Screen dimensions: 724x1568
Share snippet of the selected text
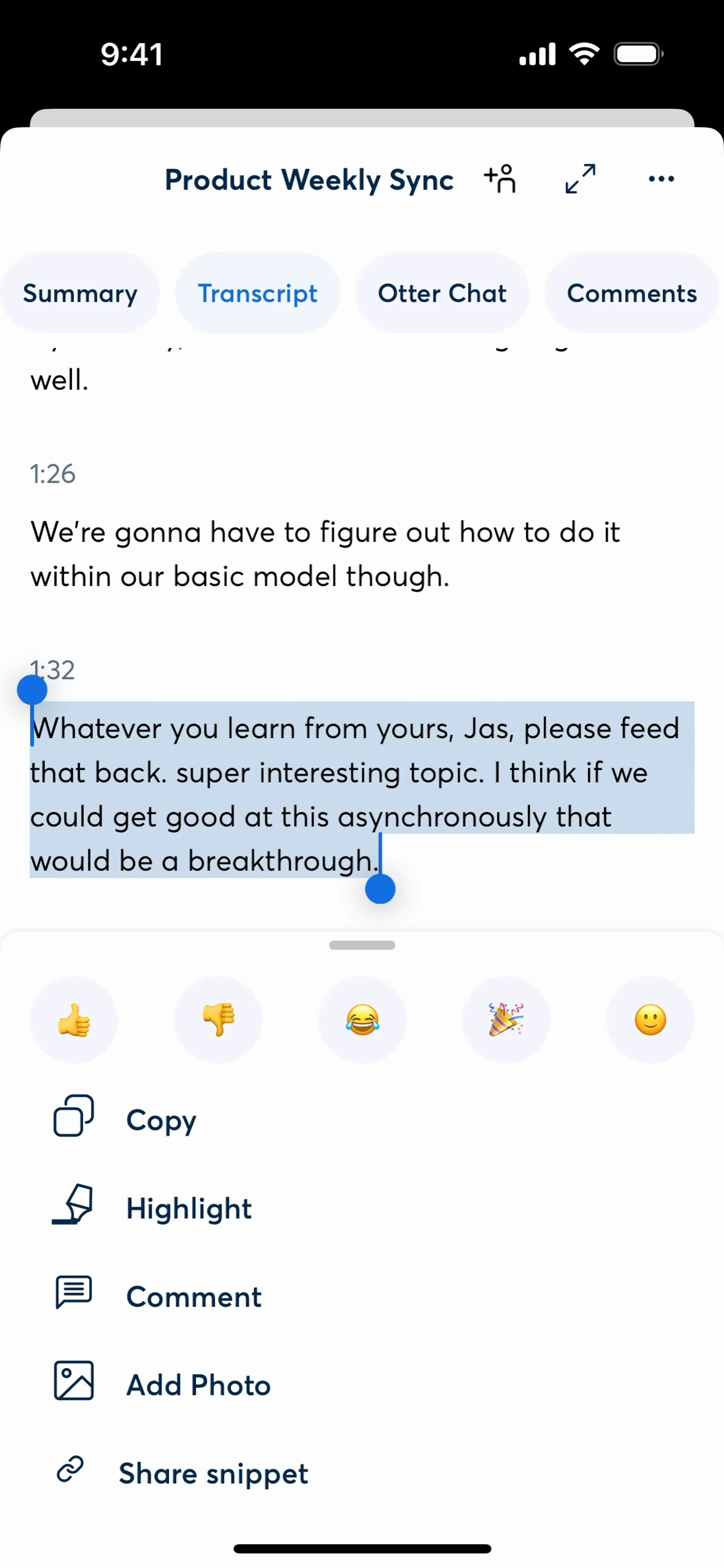pos(213,1474)
